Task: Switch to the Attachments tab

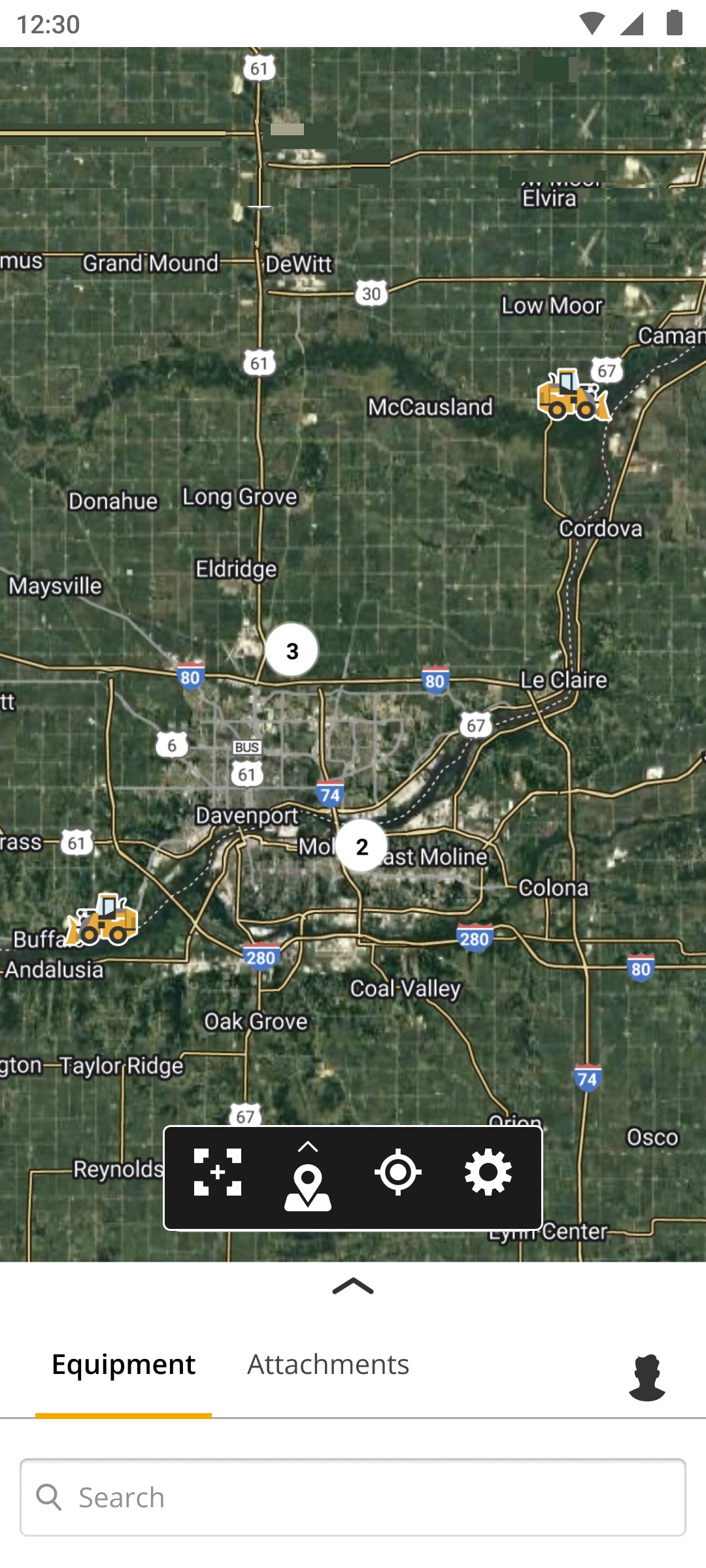Action: (328, 1365)
